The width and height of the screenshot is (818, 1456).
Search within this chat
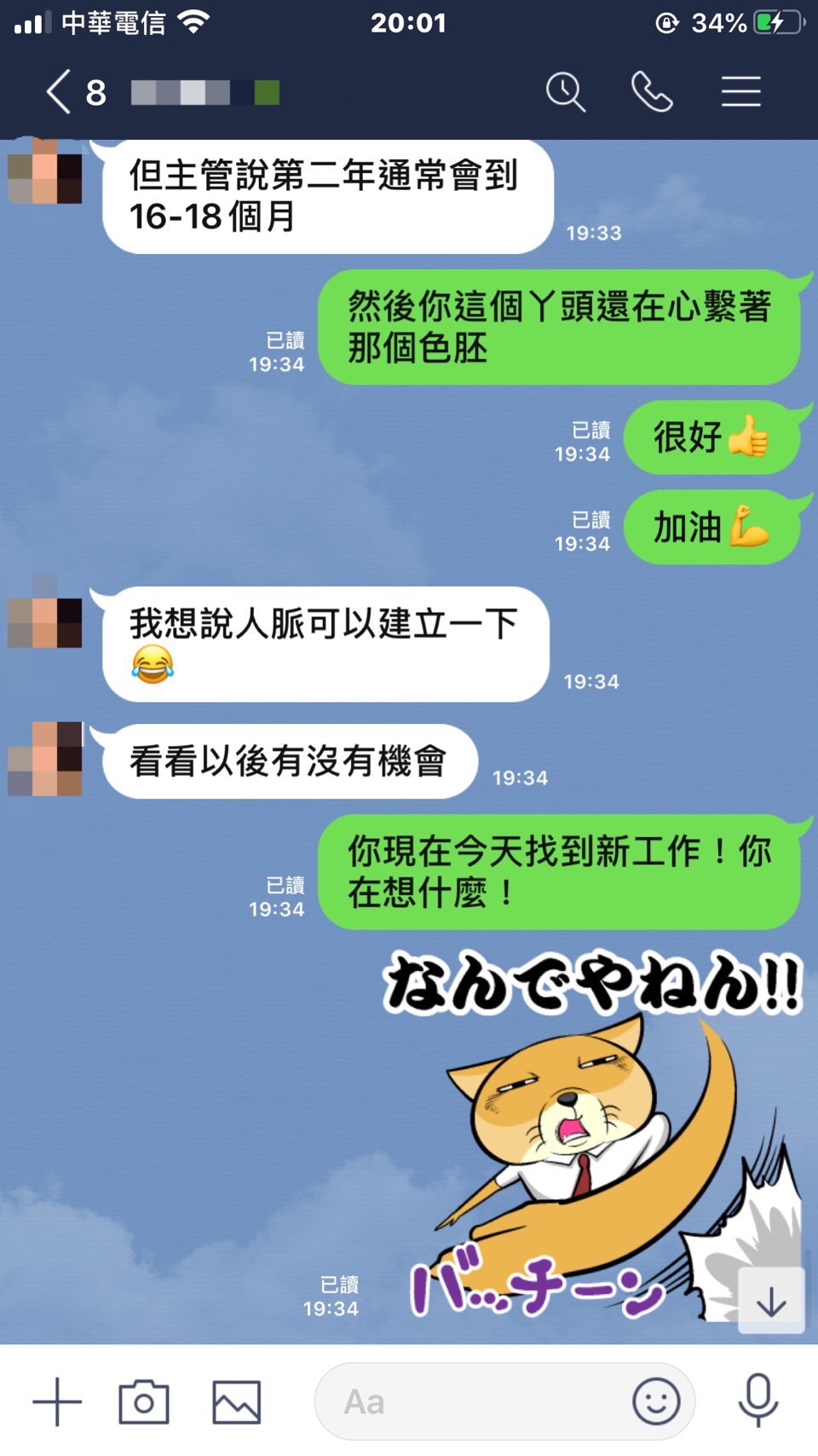tap(565, 92)
